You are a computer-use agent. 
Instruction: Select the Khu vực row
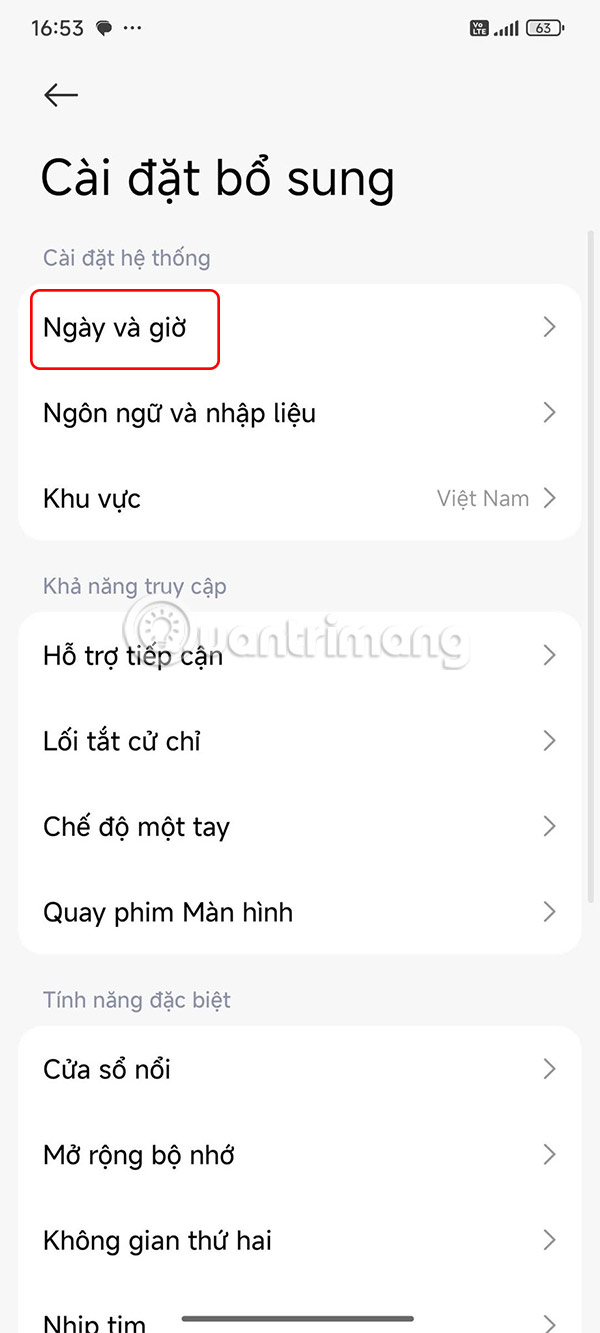tap(299, 498)
